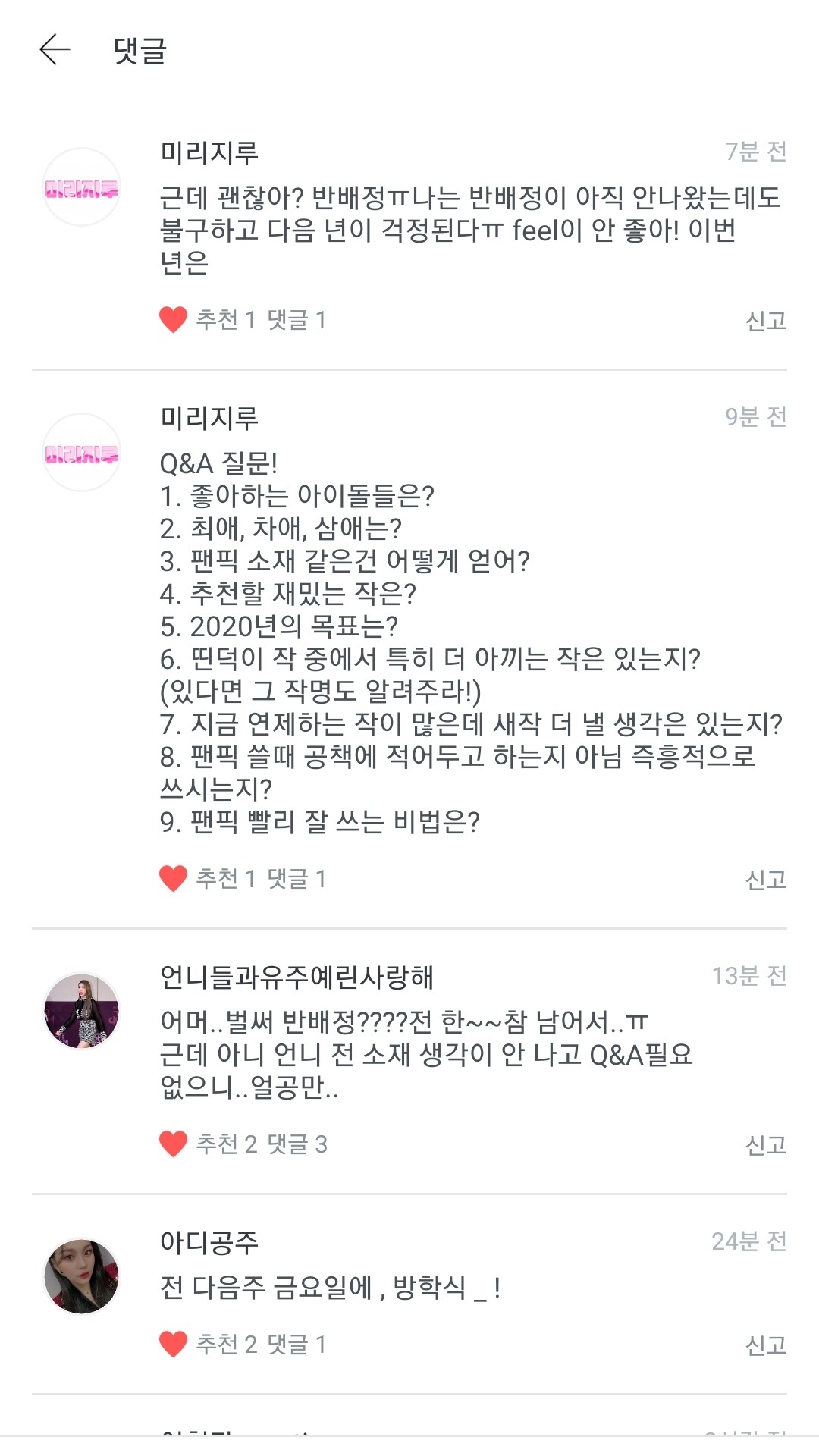This screenshot has width=819, height=1456.
Task: Open 미리지루's avatar on the 9분 전 comment
Action: point(81,453)
